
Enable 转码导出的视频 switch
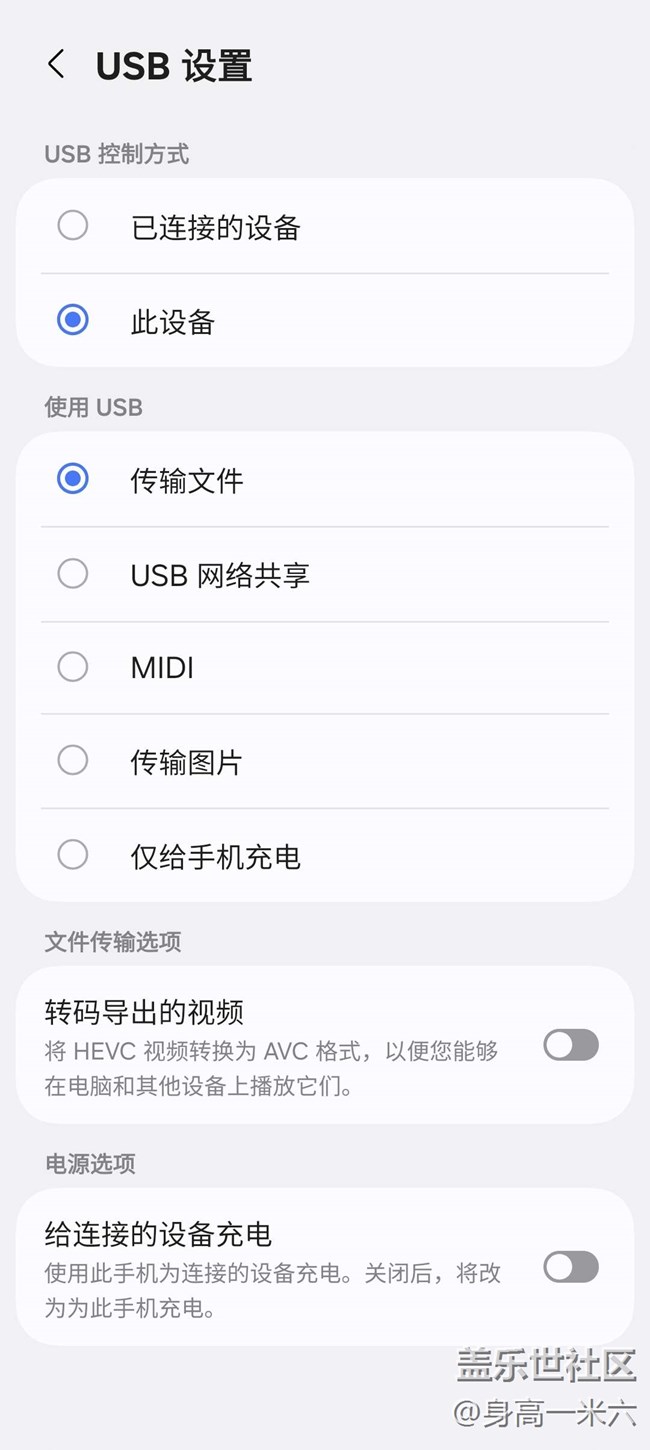[x=571, y=1045]
